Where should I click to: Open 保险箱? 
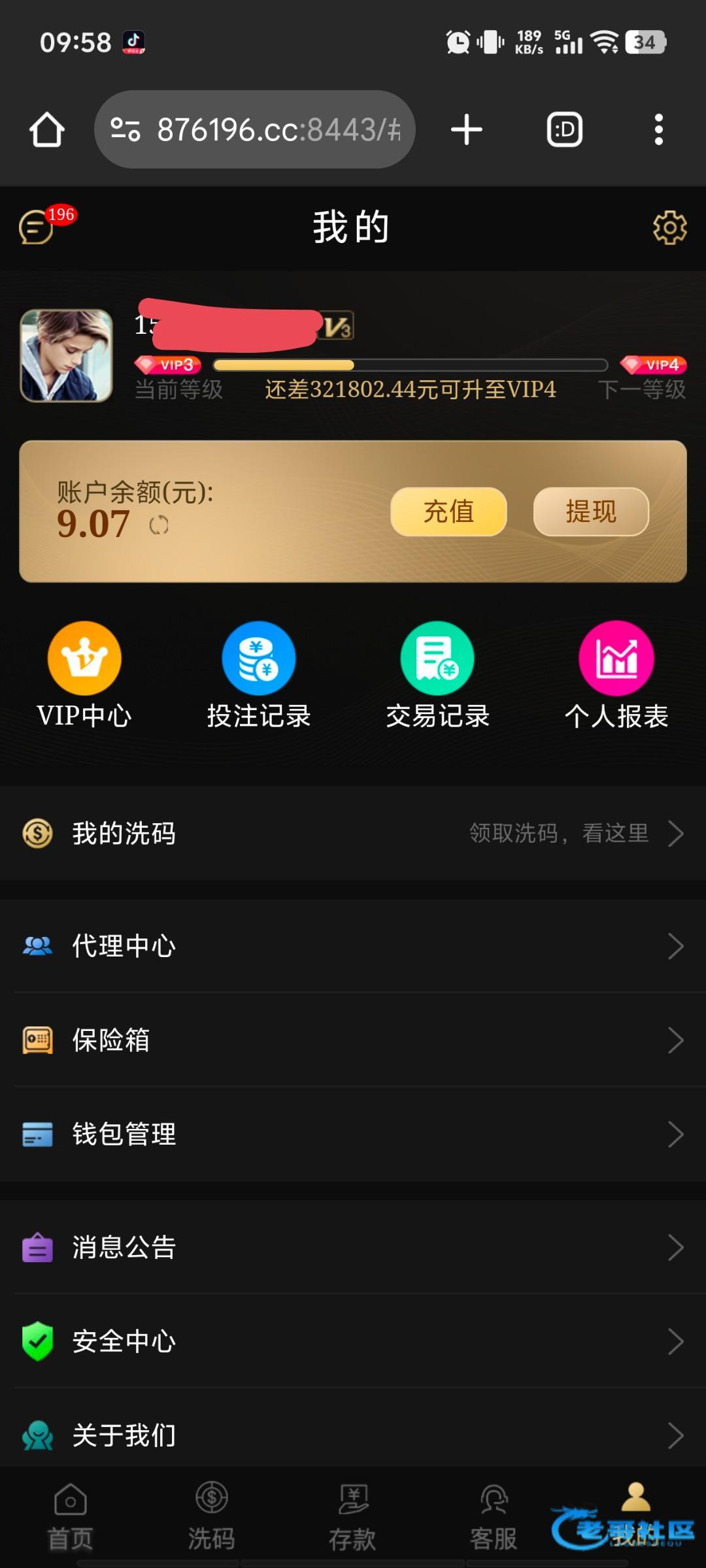click(353, 1040)
